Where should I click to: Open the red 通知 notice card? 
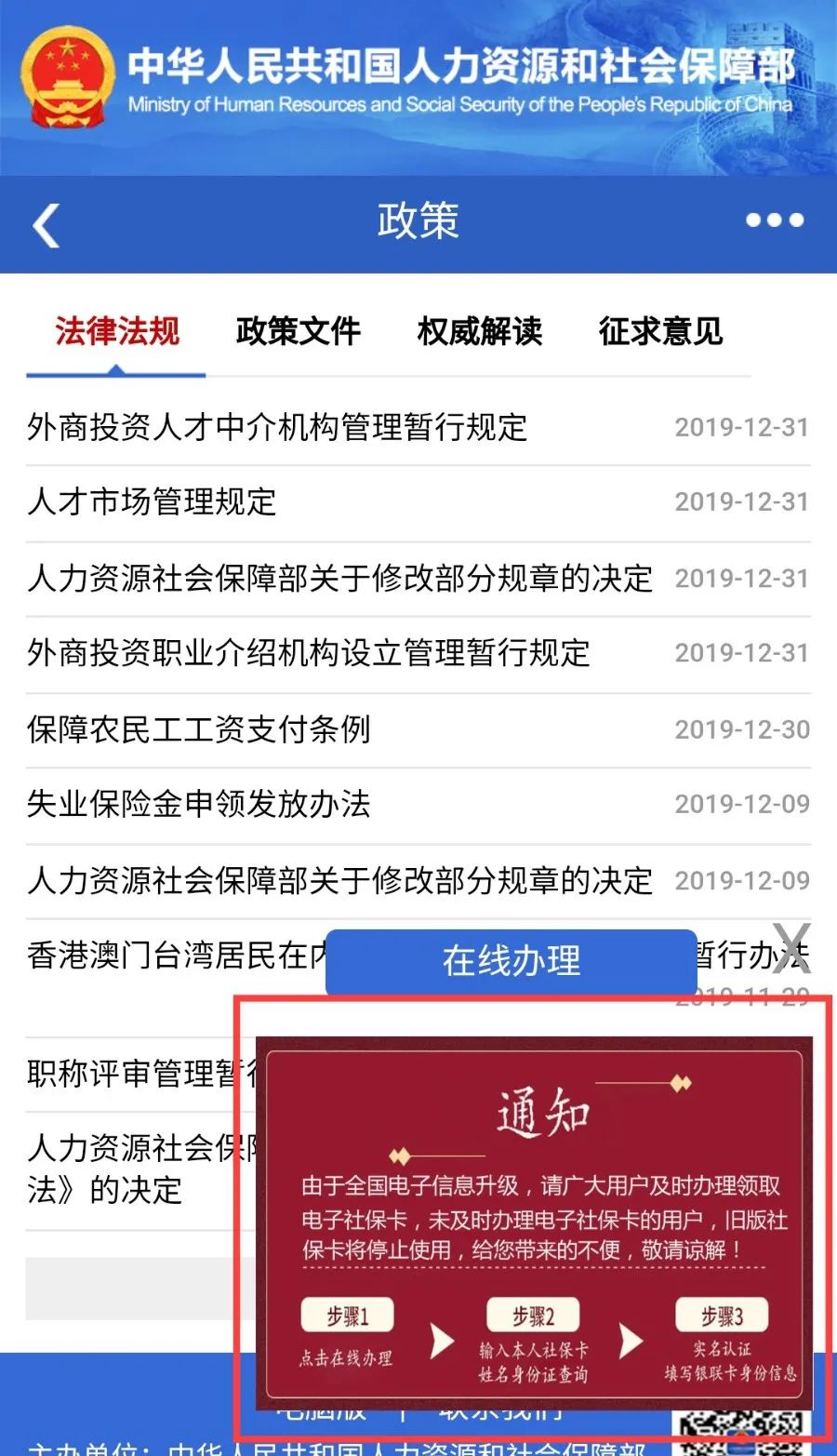click(534, 1219)
